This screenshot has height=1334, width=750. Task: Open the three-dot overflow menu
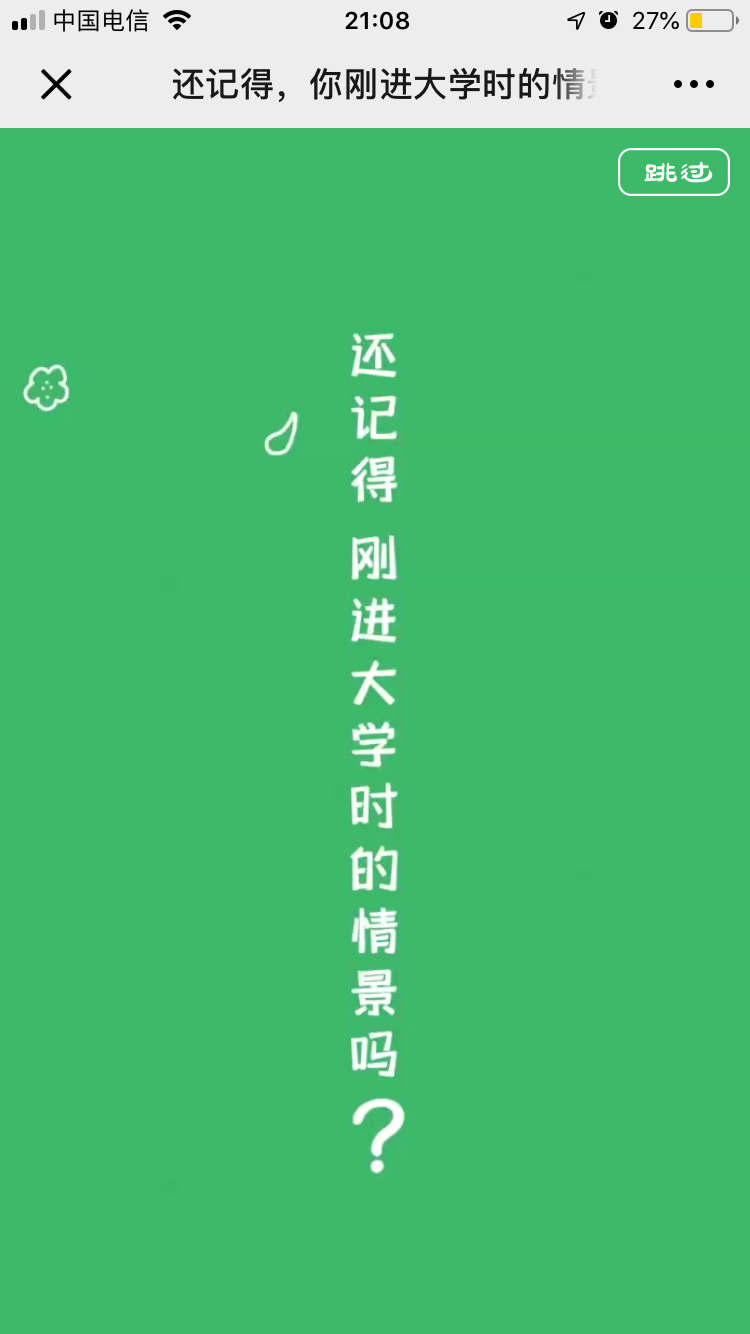[694, 85]
